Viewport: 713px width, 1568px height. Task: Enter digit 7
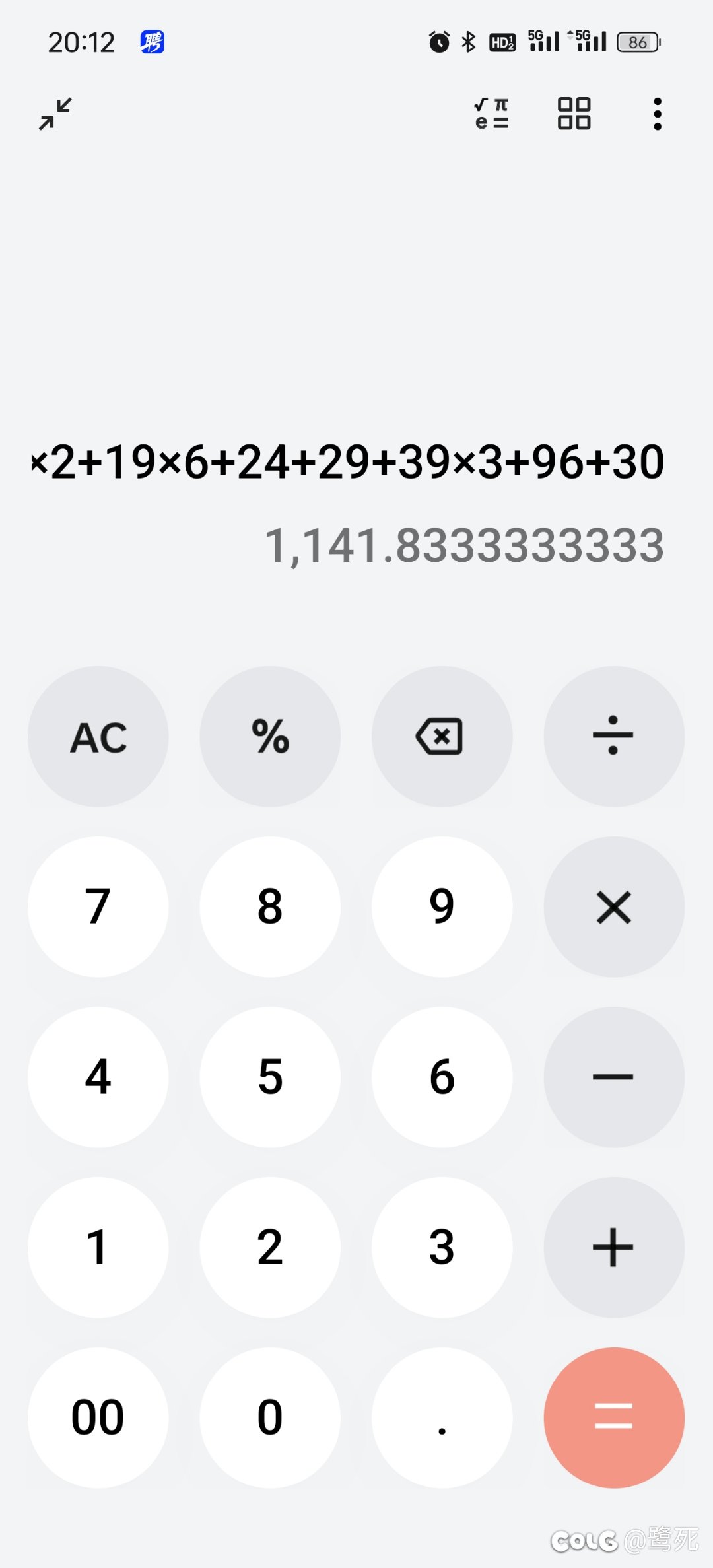98,907
